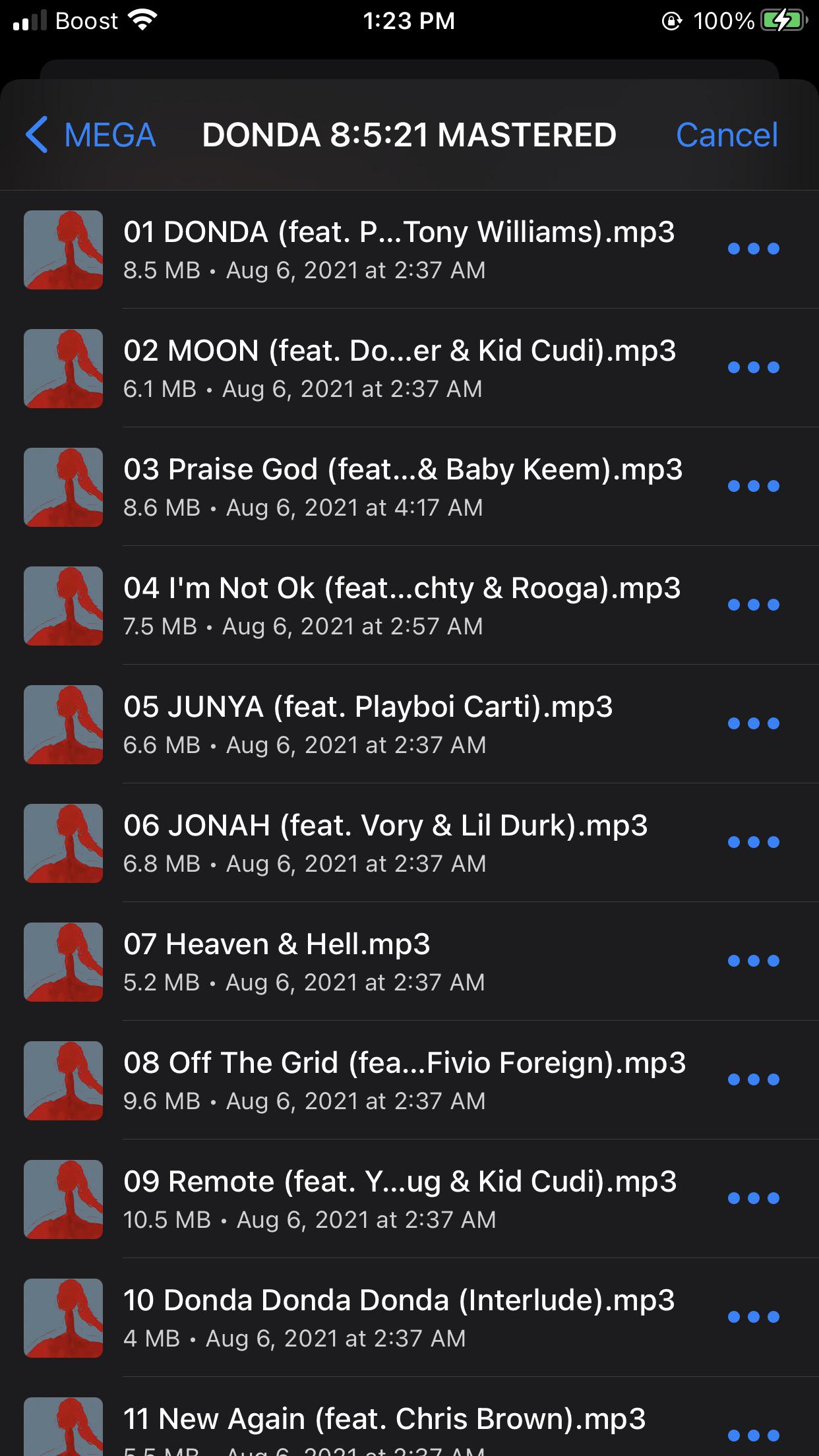Open the menu for 07 Heaven & Hell

(x=753, y=961)
